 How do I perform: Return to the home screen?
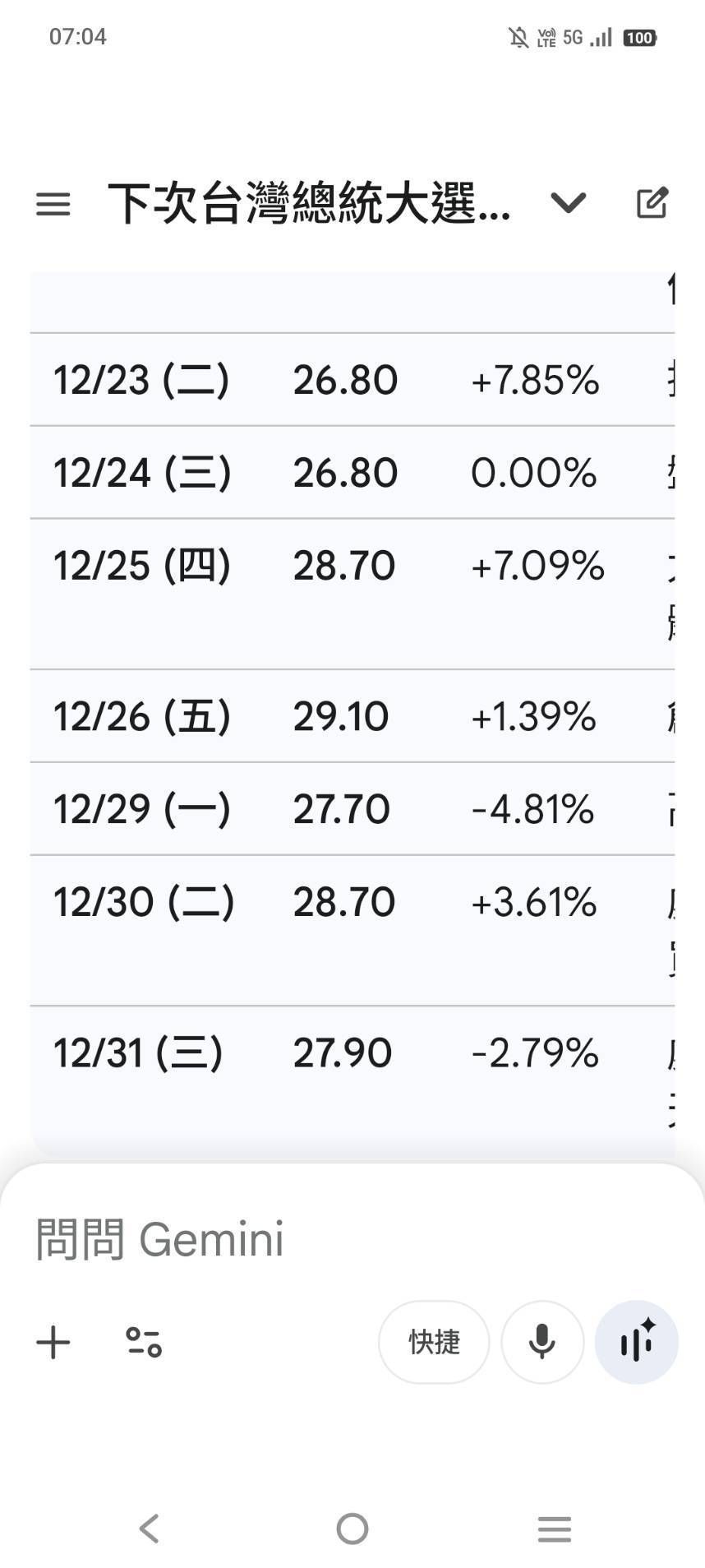[352, 1529]
